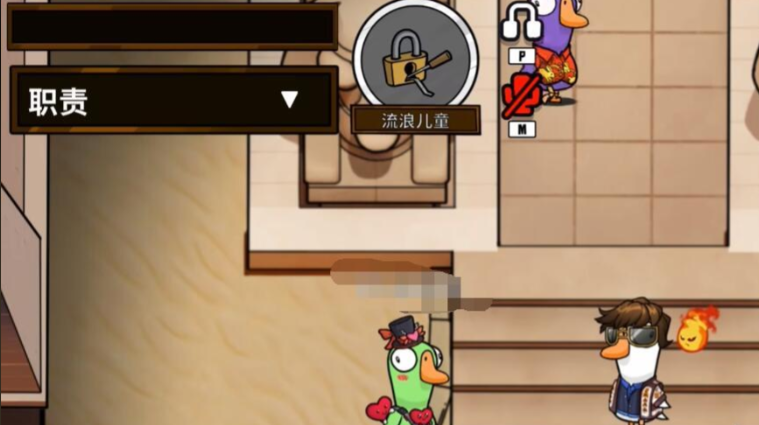Unmute the red microphone icon

tap(521, 94)
